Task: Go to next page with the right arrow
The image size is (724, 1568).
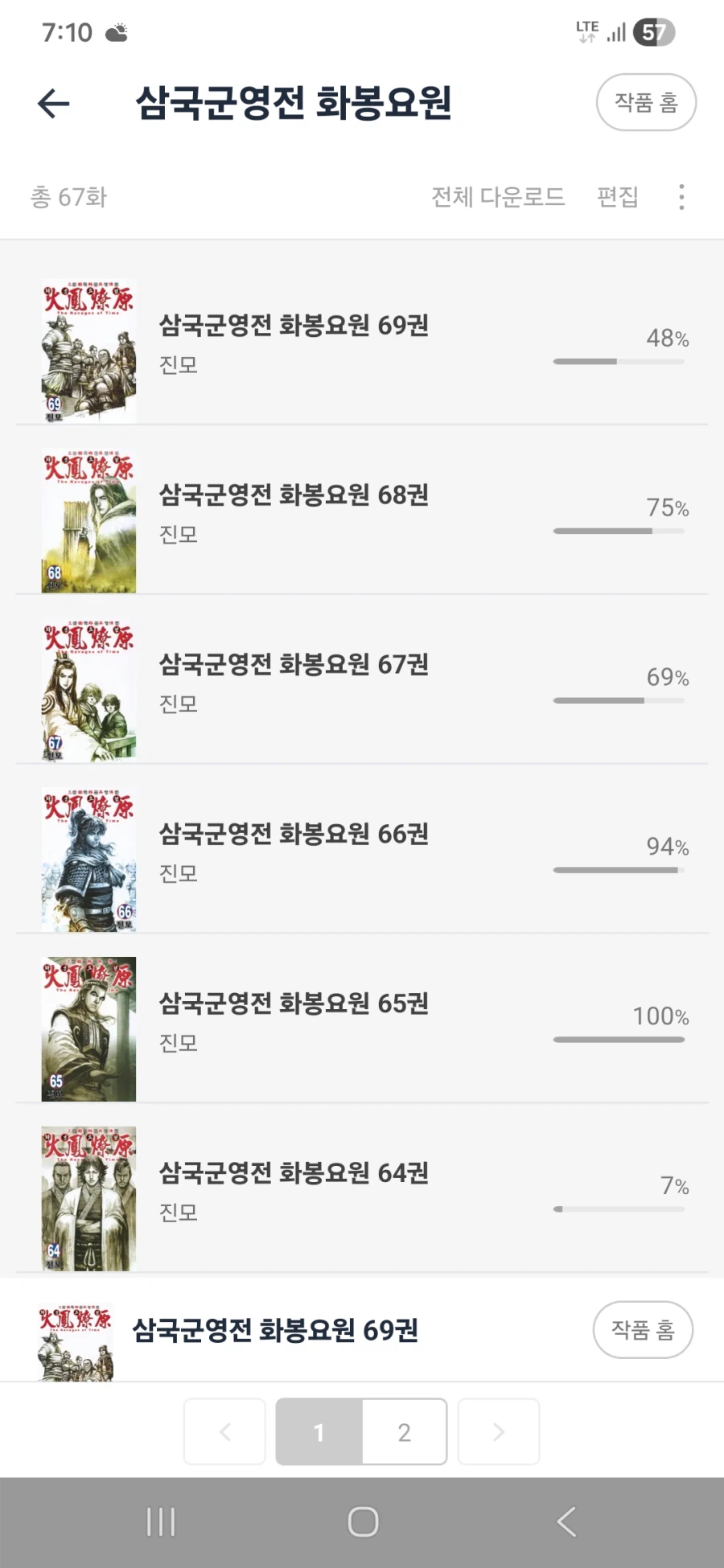Action: tap(498, 1431)
